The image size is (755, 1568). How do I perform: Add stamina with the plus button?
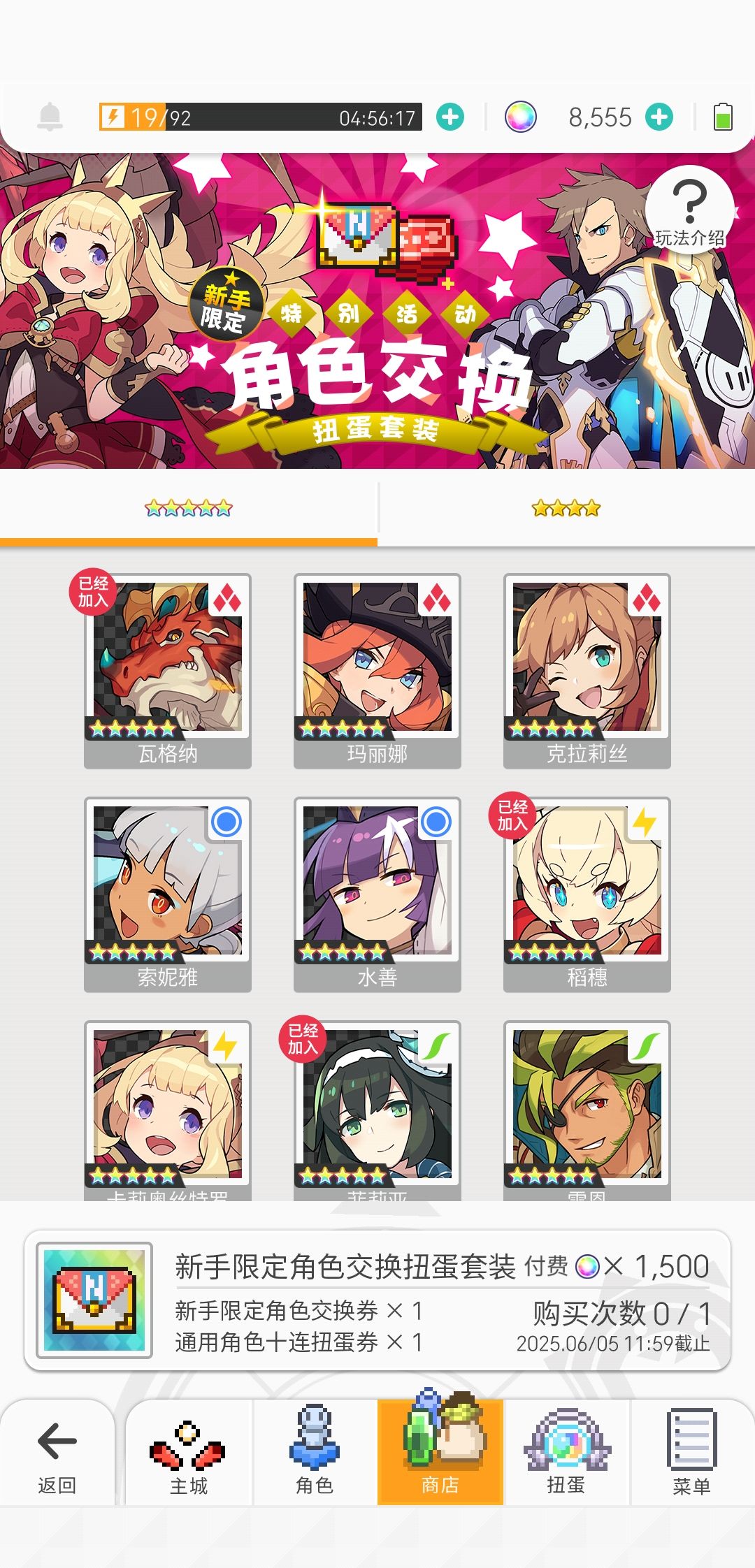(x=449, y=117)
